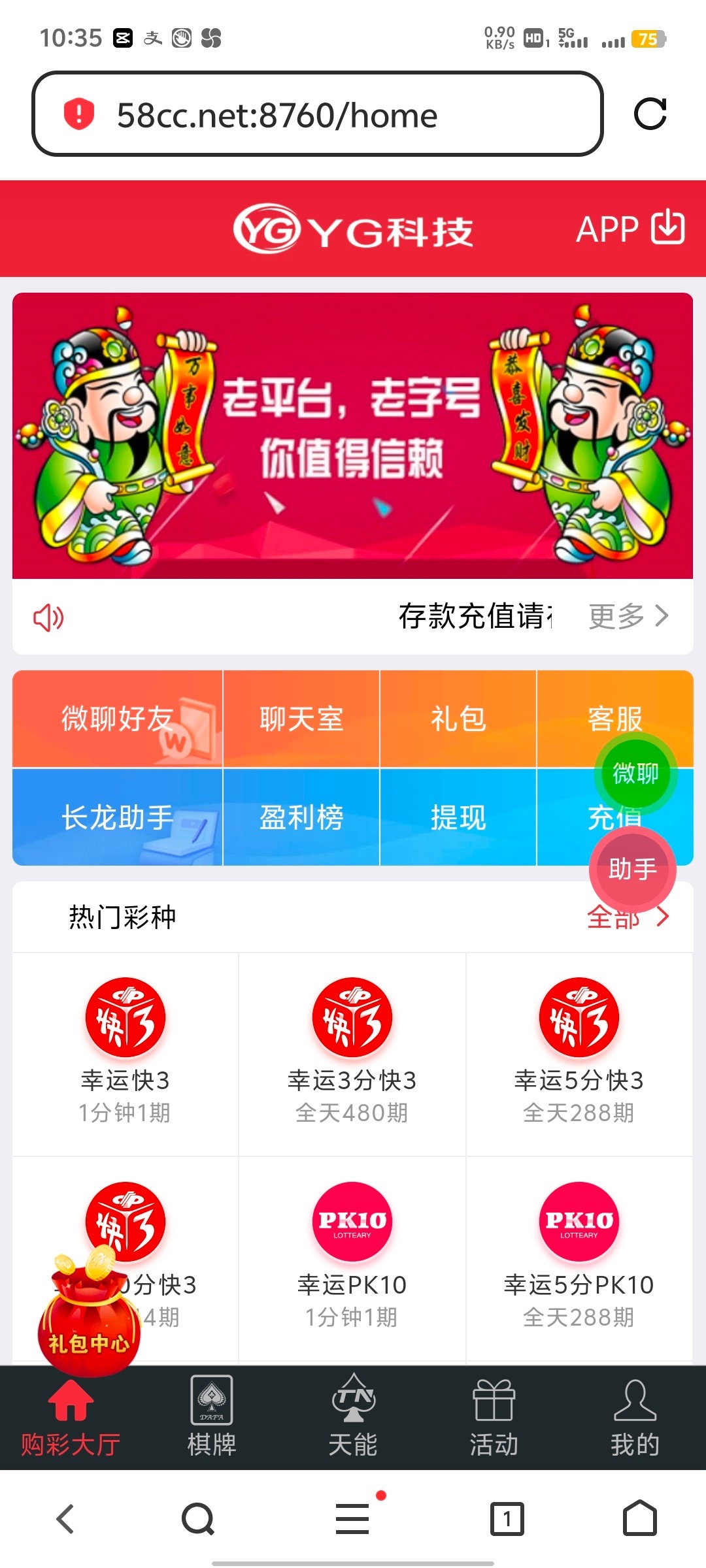Open 微聊好友
Viewport: 706px width, 1568px height.
[x=118, y=719]
